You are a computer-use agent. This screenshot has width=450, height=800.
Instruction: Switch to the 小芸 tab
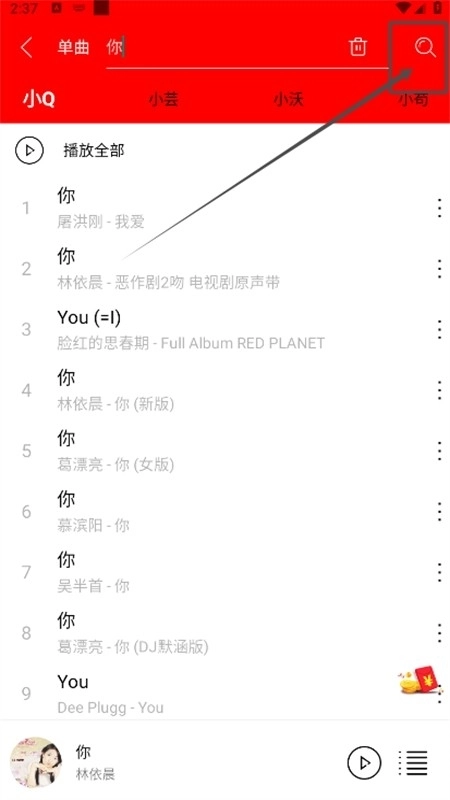(x=164, y=99)
